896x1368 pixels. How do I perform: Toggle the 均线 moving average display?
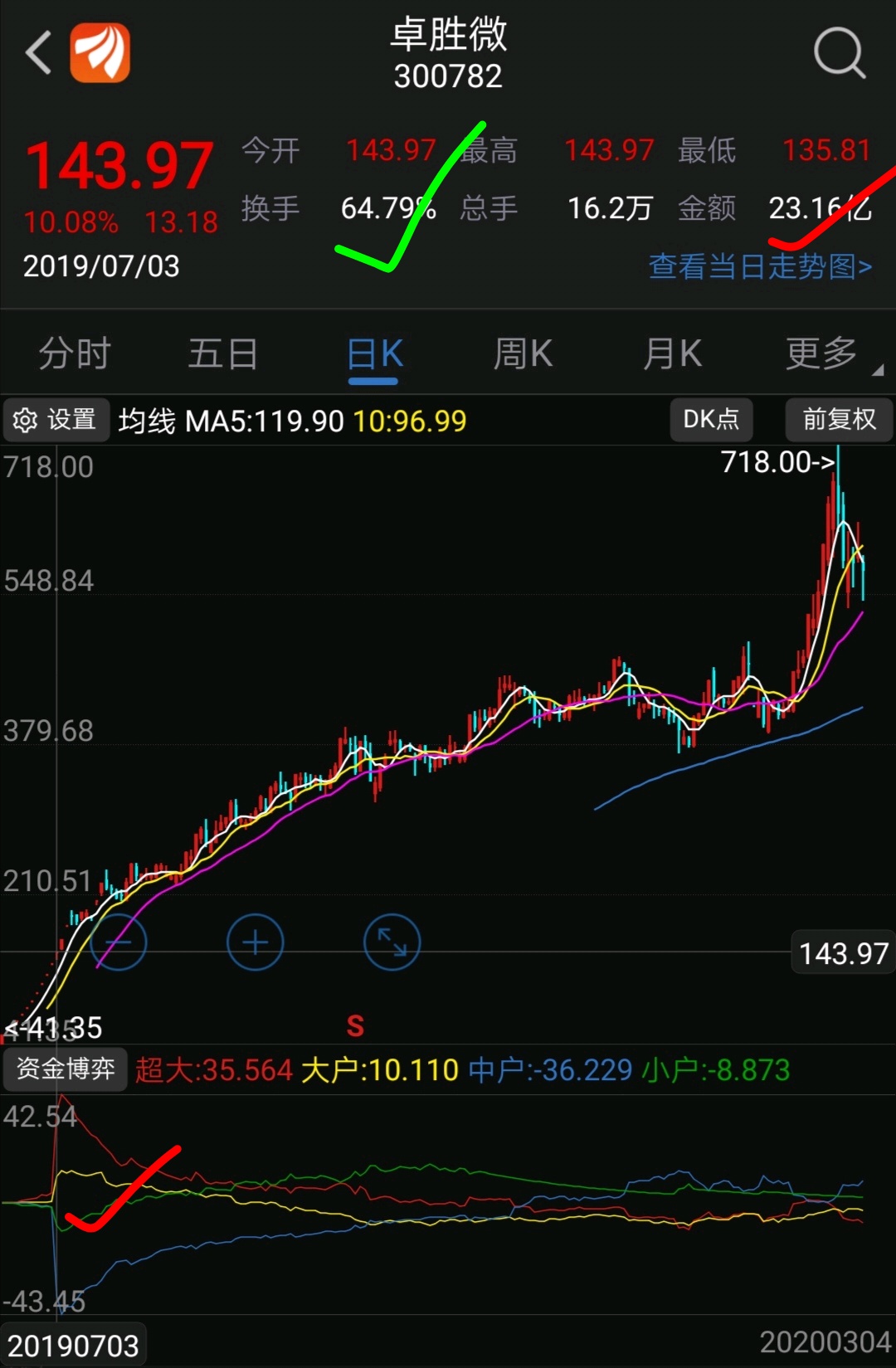tap(148, 420)
